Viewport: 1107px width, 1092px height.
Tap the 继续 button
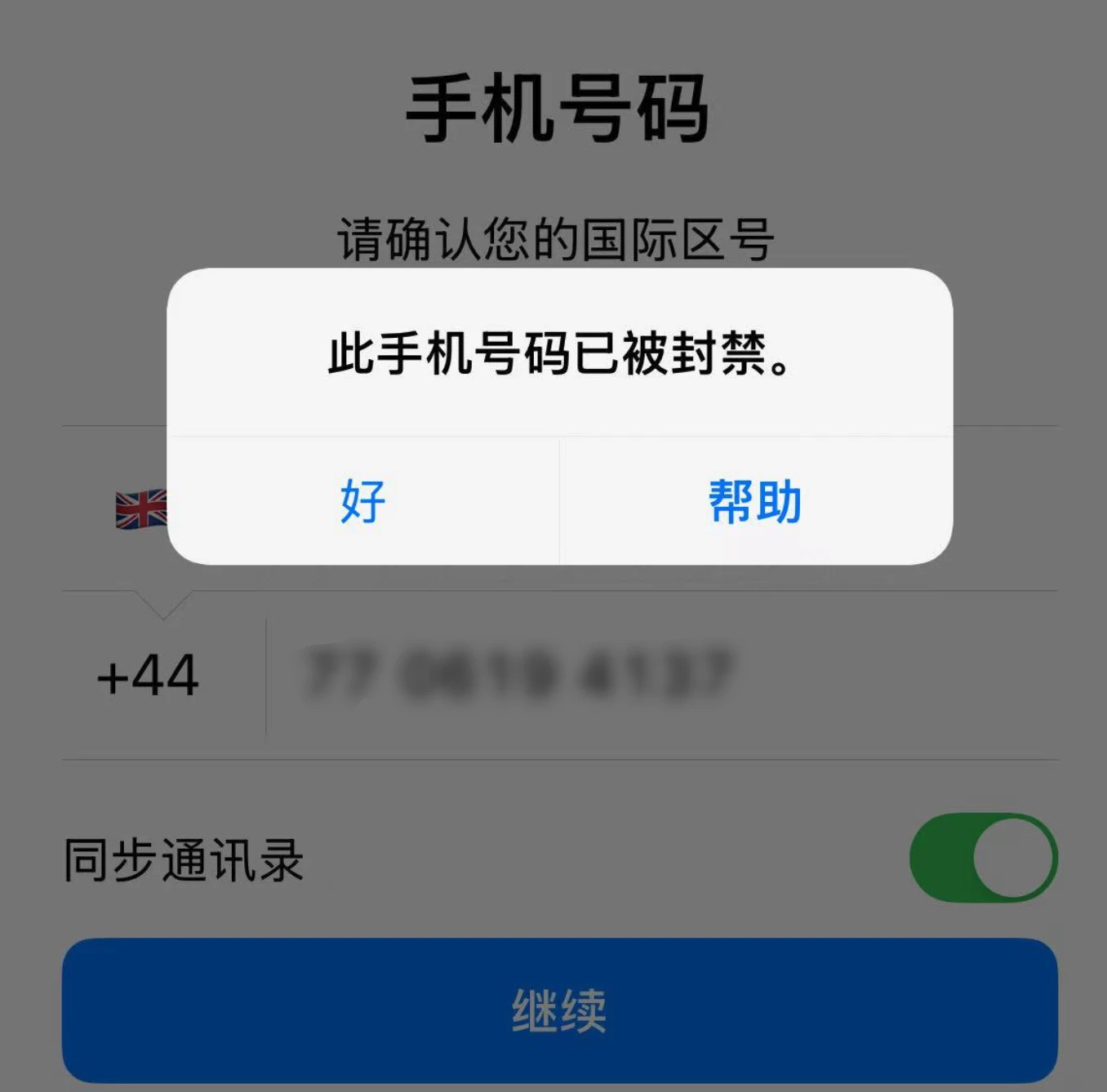point(559,1010)
